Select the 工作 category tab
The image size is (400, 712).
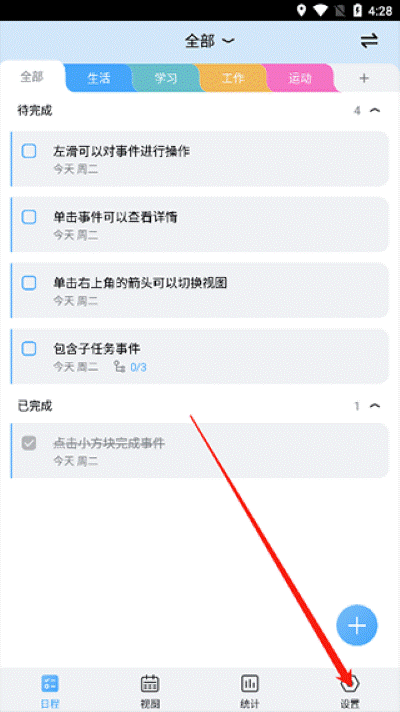pos(233,78)
